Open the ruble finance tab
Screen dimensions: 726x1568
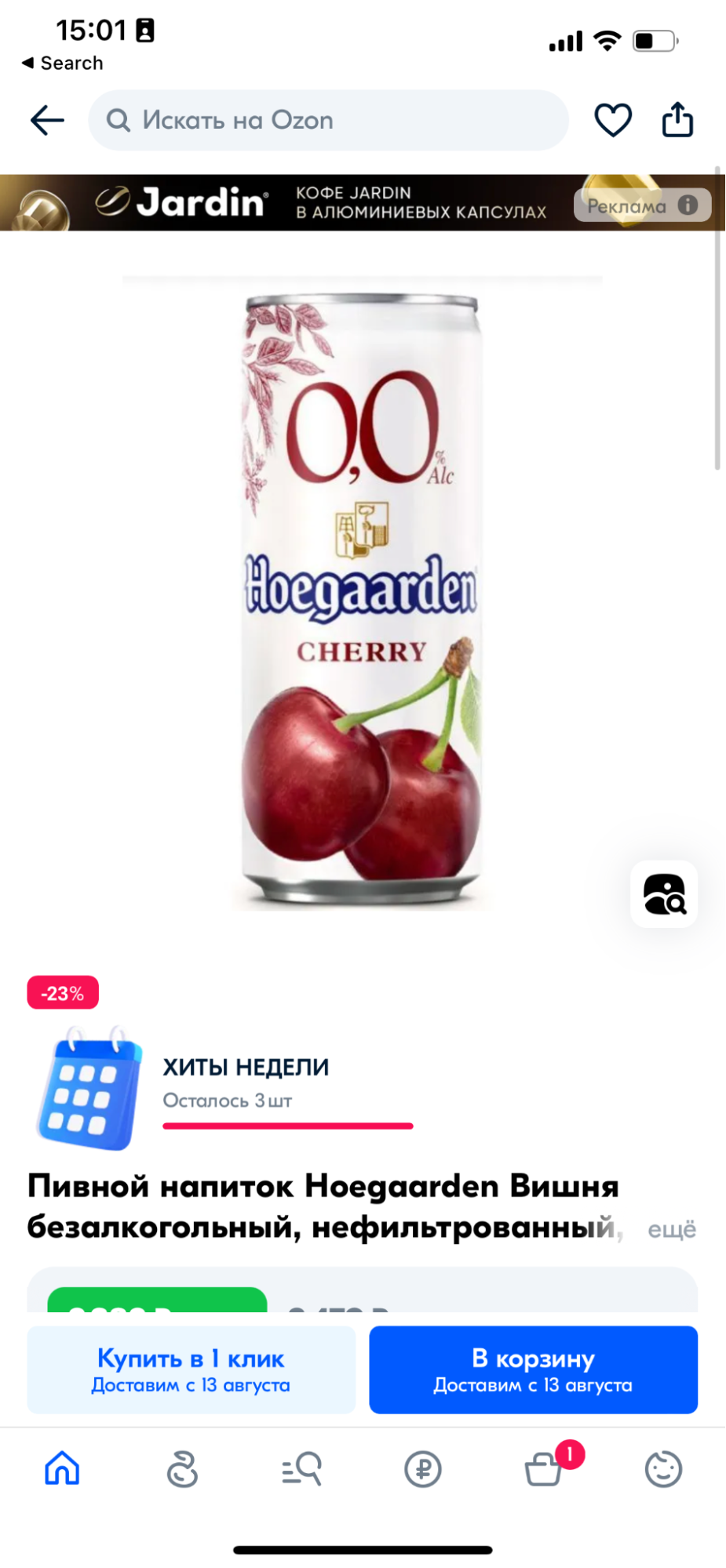[x=423, y=1469]
